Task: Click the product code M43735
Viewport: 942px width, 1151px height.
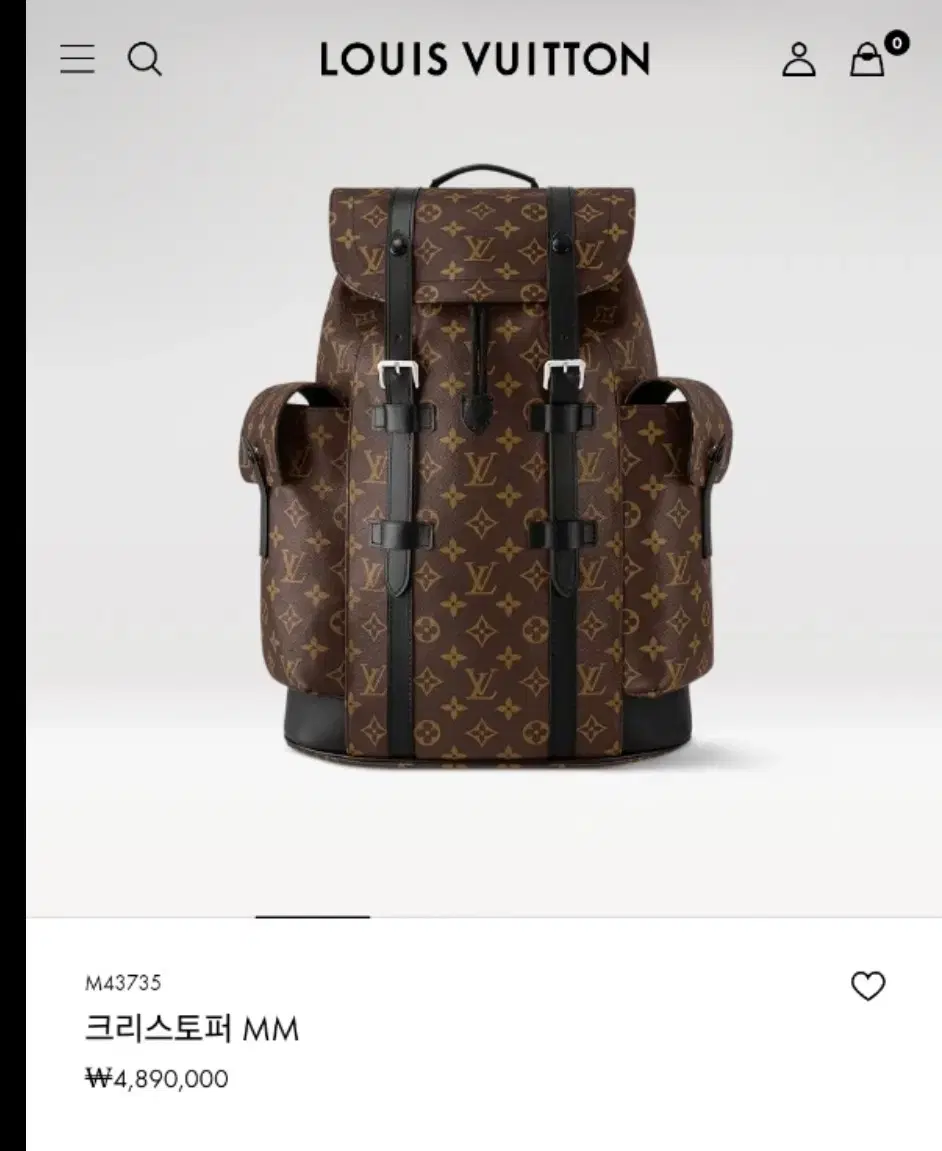Action: tap(123, 985)
